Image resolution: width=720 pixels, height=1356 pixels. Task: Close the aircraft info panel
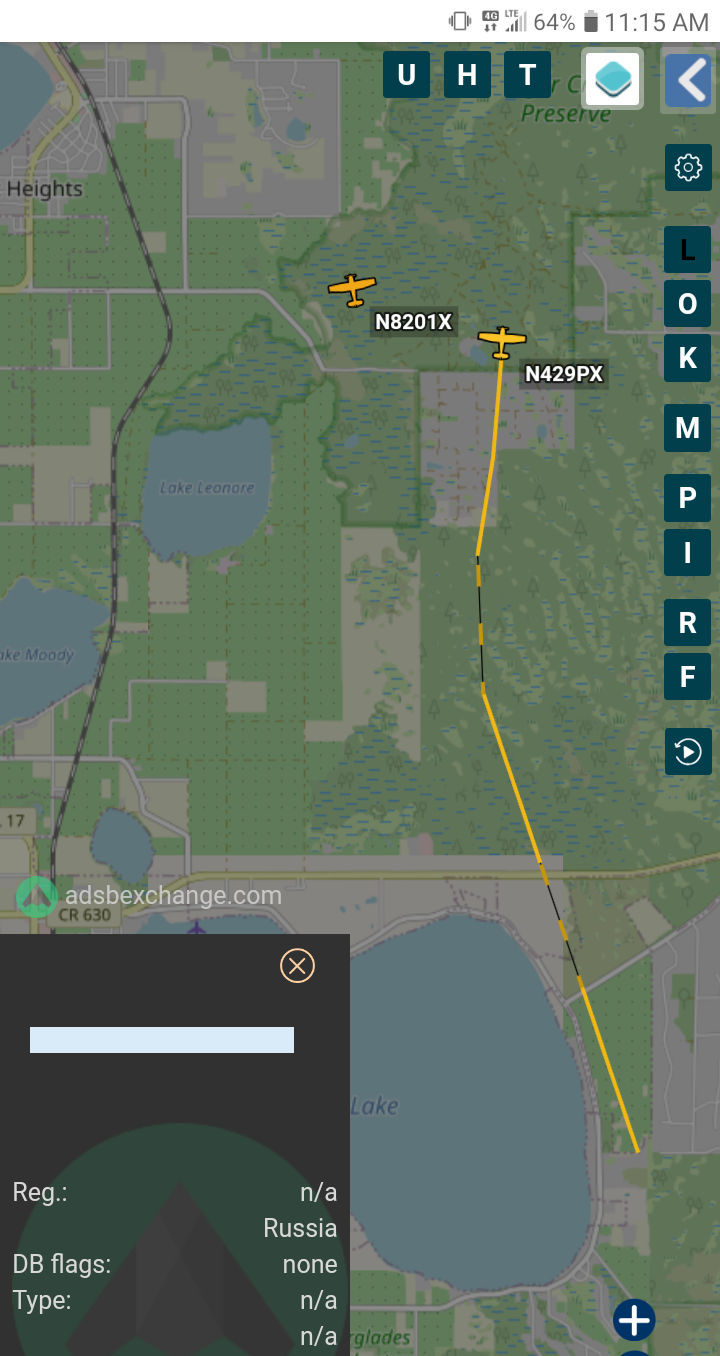pyautogui.click(x=297, y=965)
